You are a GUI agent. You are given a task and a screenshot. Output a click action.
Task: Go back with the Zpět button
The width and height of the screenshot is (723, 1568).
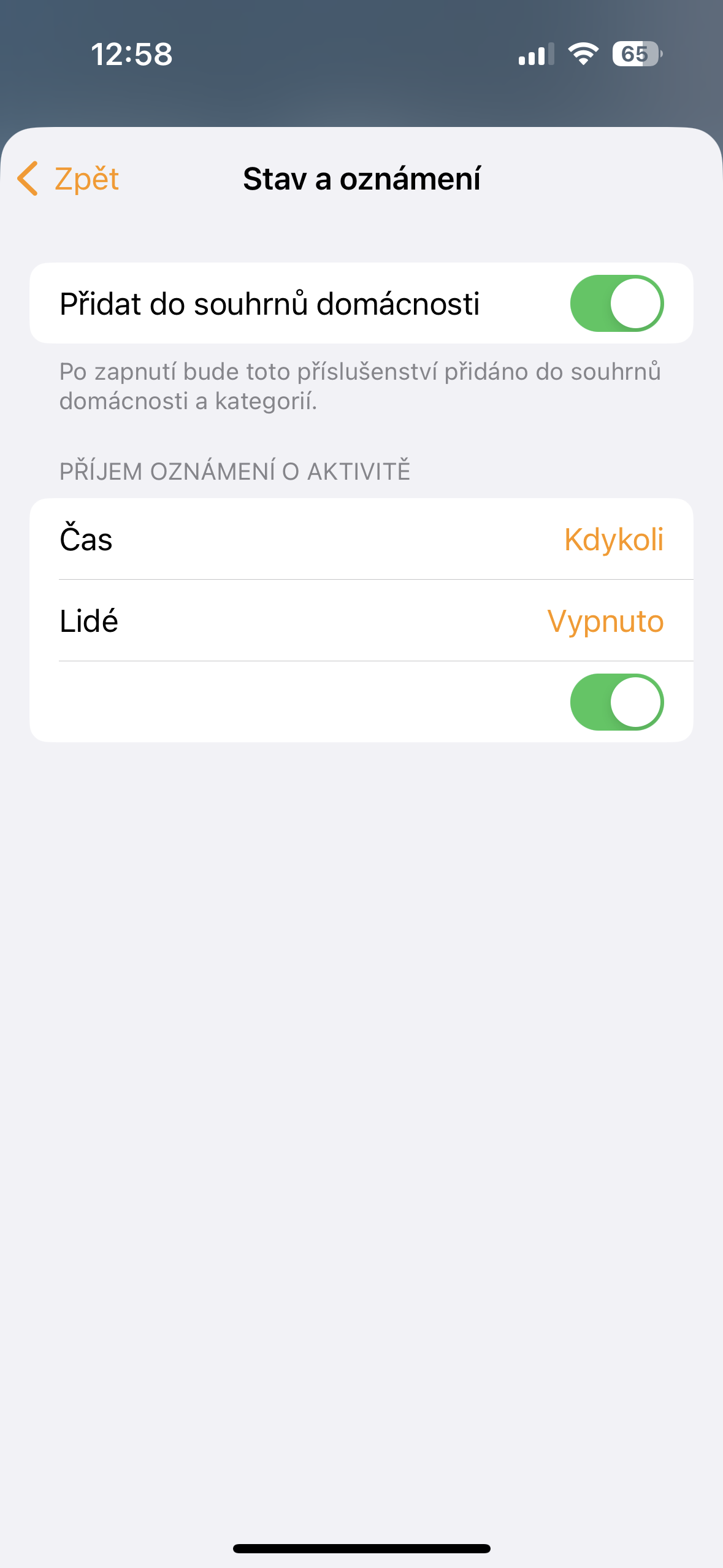(69, 179)
